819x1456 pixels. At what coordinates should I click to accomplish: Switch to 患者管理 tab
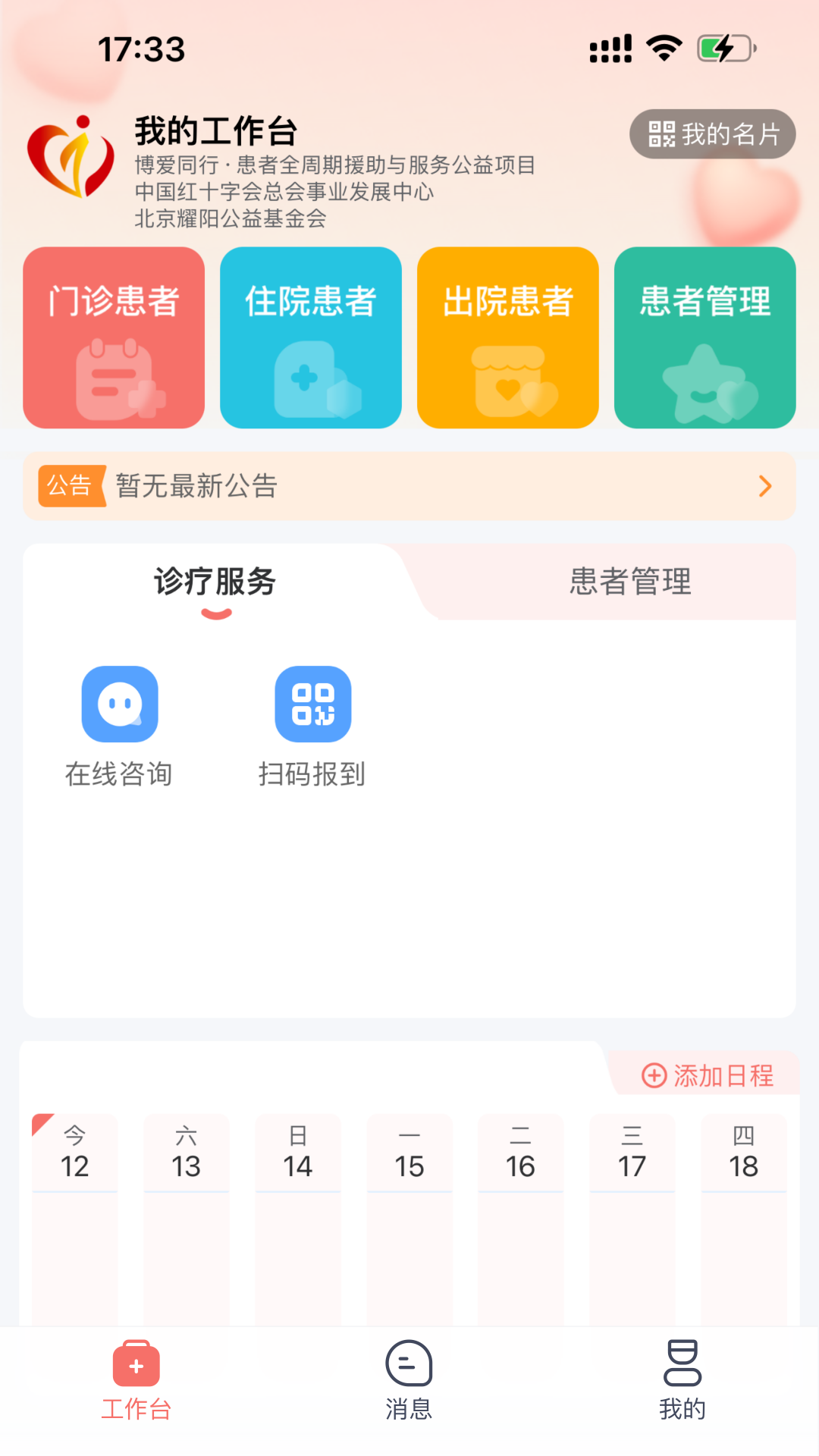629,582
